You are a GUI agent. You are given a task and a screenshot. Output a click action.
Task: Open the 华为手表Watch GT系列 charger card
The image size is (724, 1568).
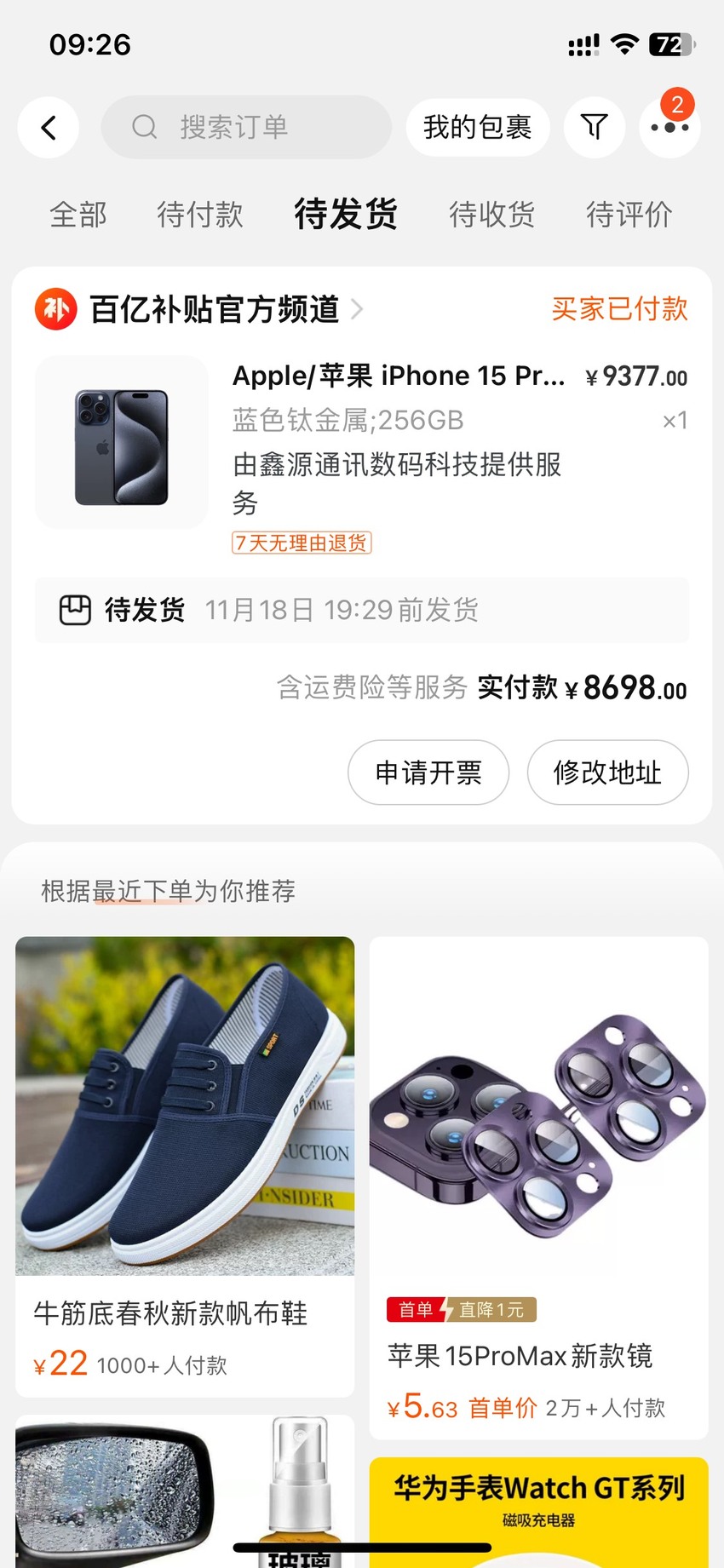[x=539, y=1512]
